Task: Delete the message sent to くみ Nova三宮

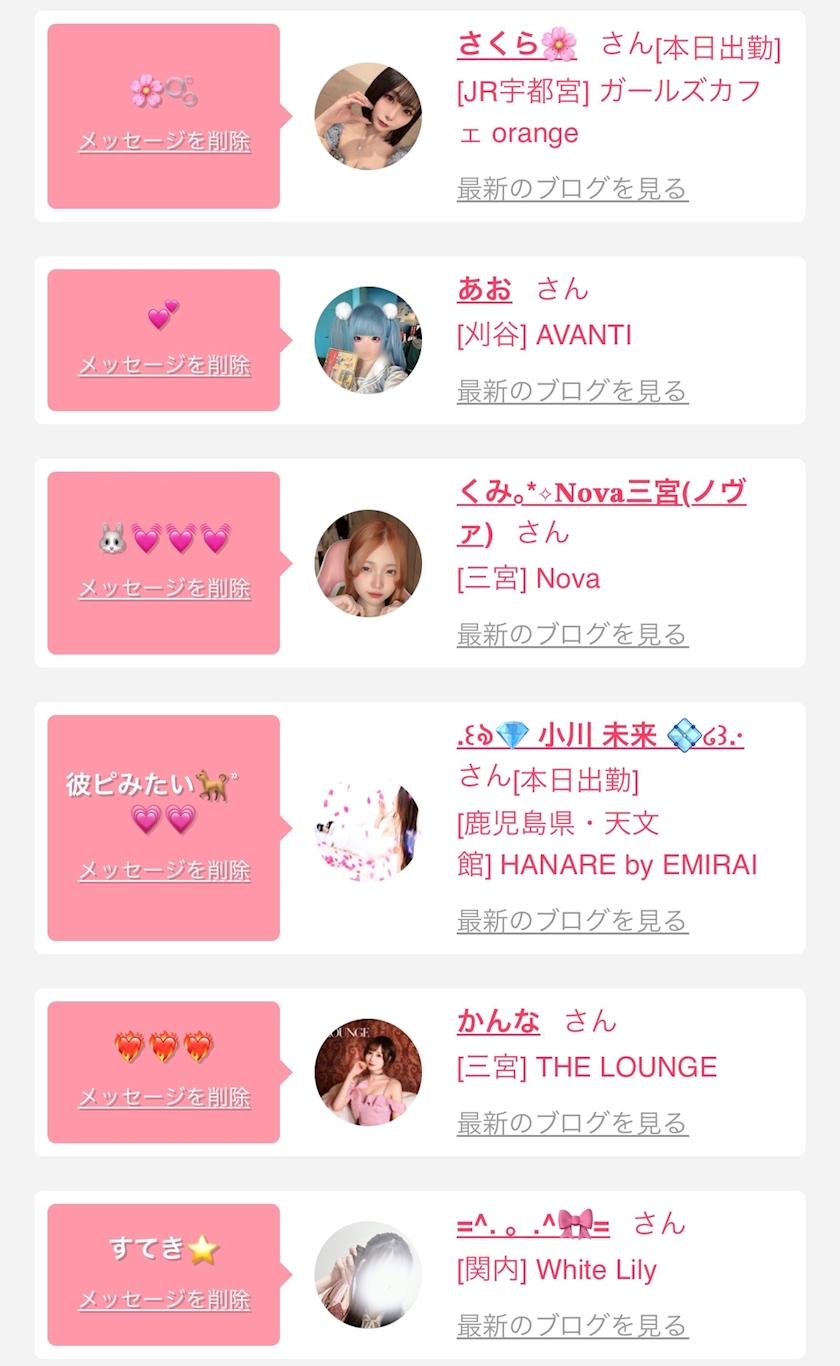Action: pos(164,588)
